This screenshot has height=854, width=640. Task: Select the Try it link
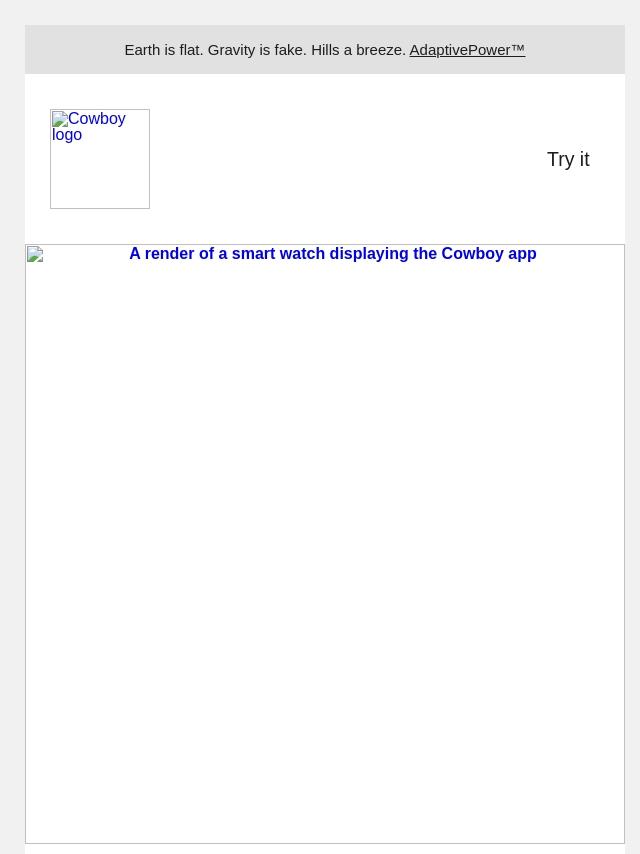click(x=567, y=159)
